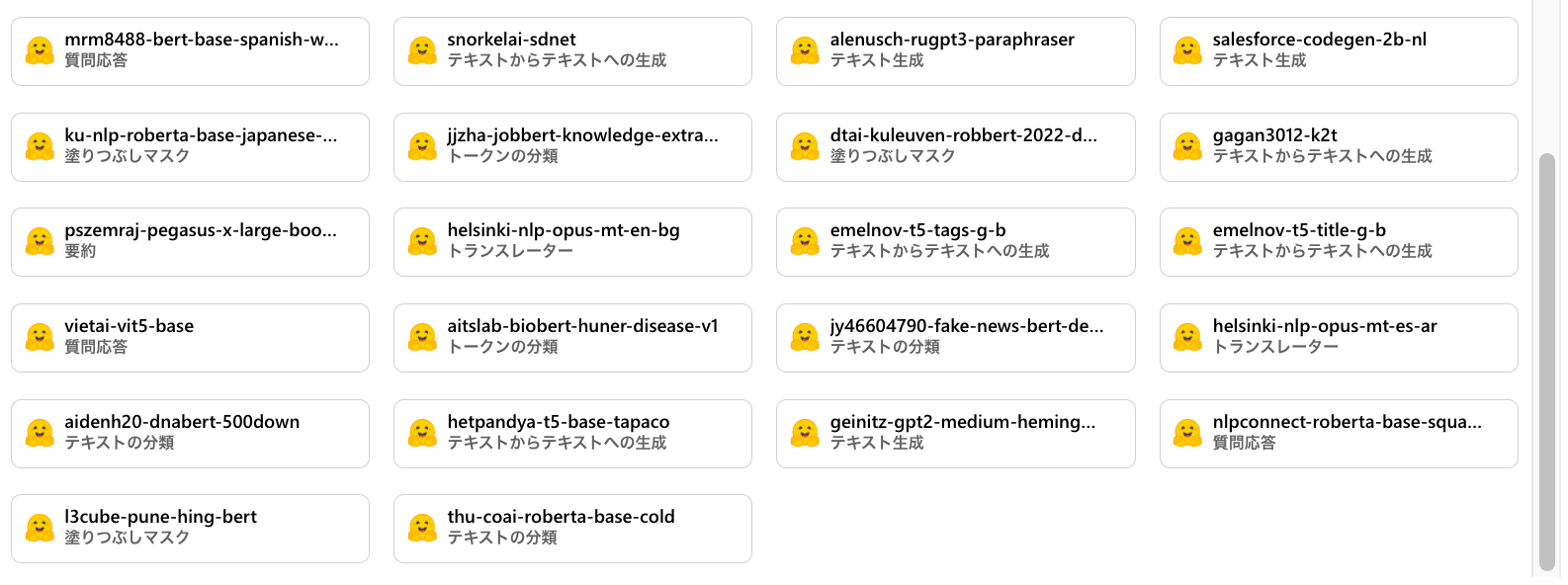
Task: Open the aidenh20-dnabert-500down card
Action: pos(190,433)
